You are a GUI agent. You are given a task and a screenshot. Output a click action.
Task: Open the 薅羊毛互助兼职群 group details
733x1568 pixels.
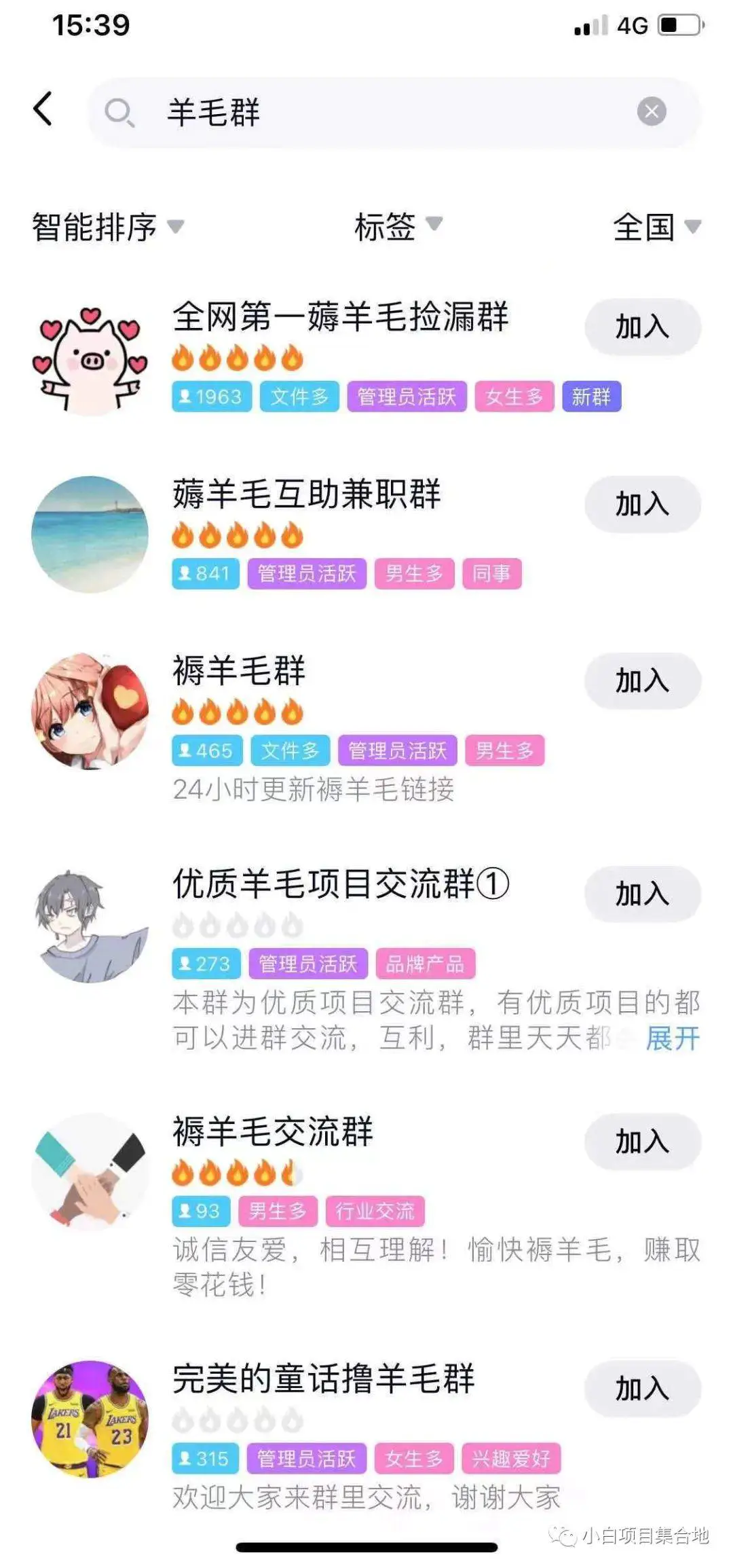pos(307,494)
